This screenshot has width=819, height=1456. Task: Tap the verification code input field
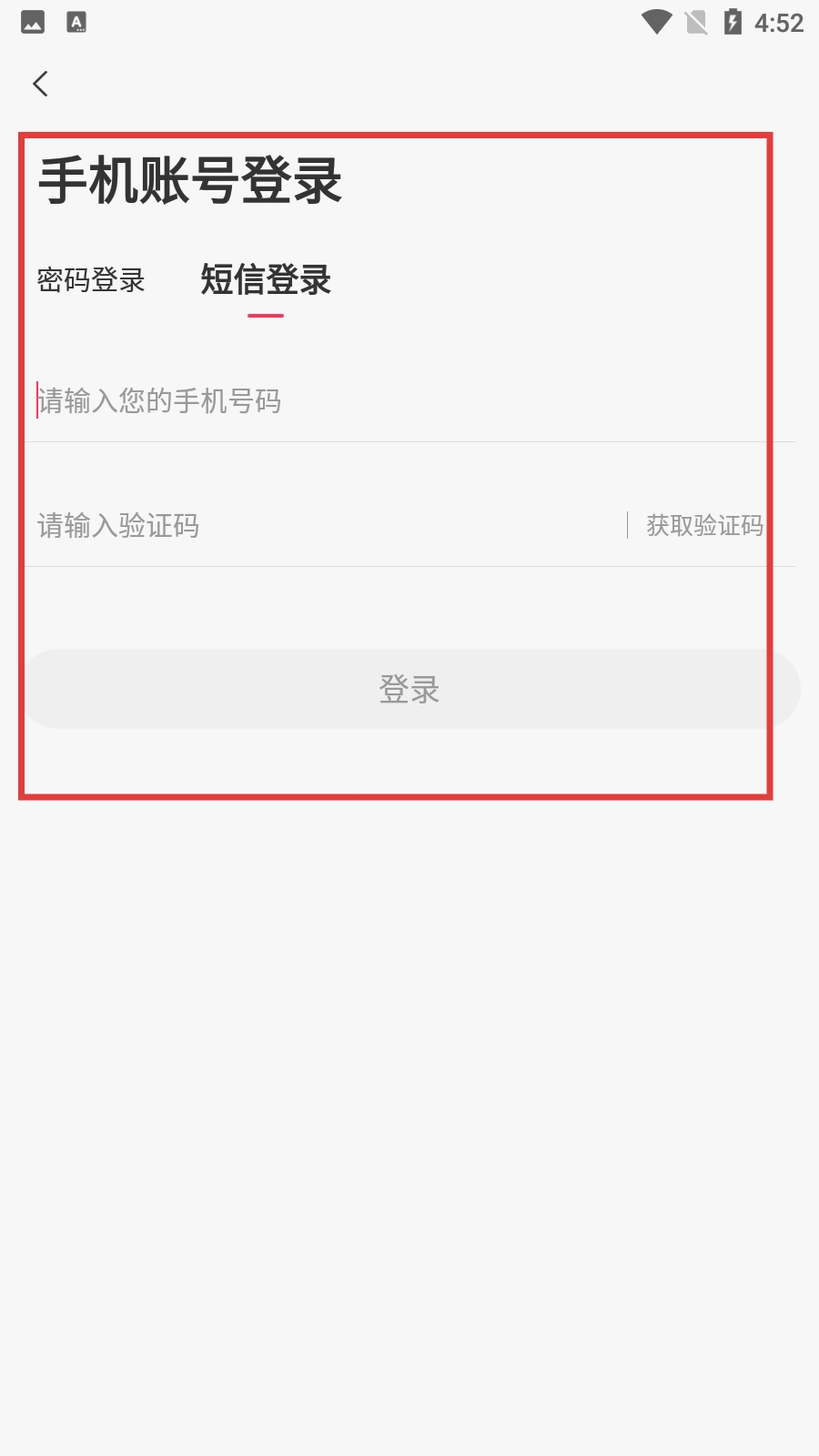pos(318,525)
